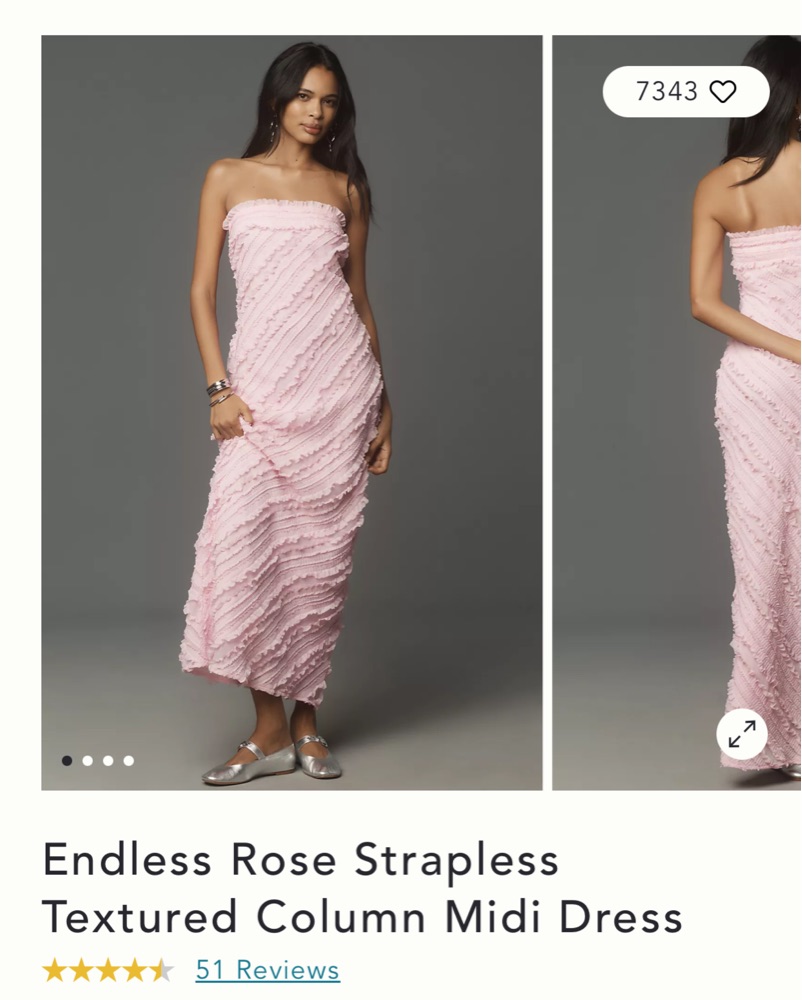This screenshot has height=1000, width=802.
Task: Add the dress to favorites via the heart
Action: click(x=722, y=92)
